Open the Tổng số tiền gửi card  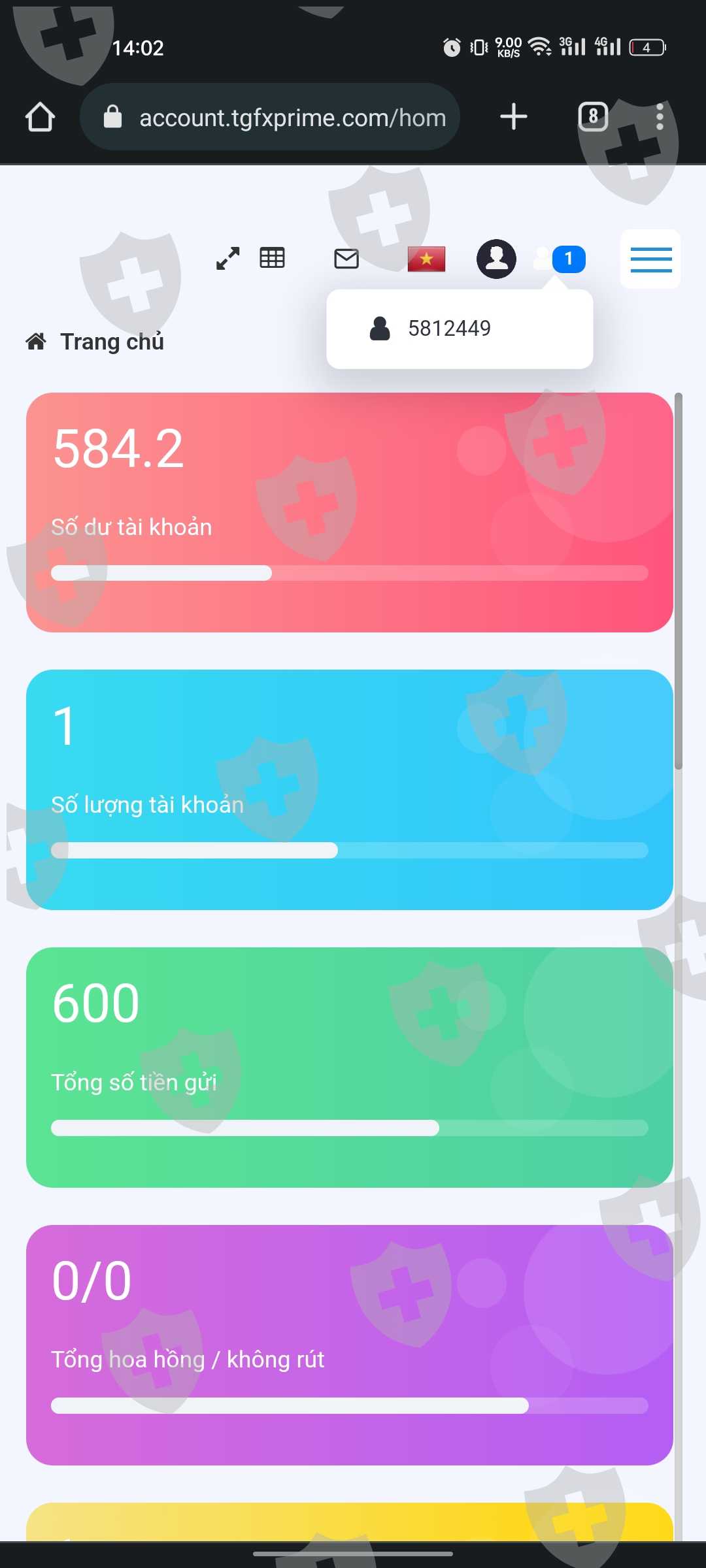(350, 1068)
